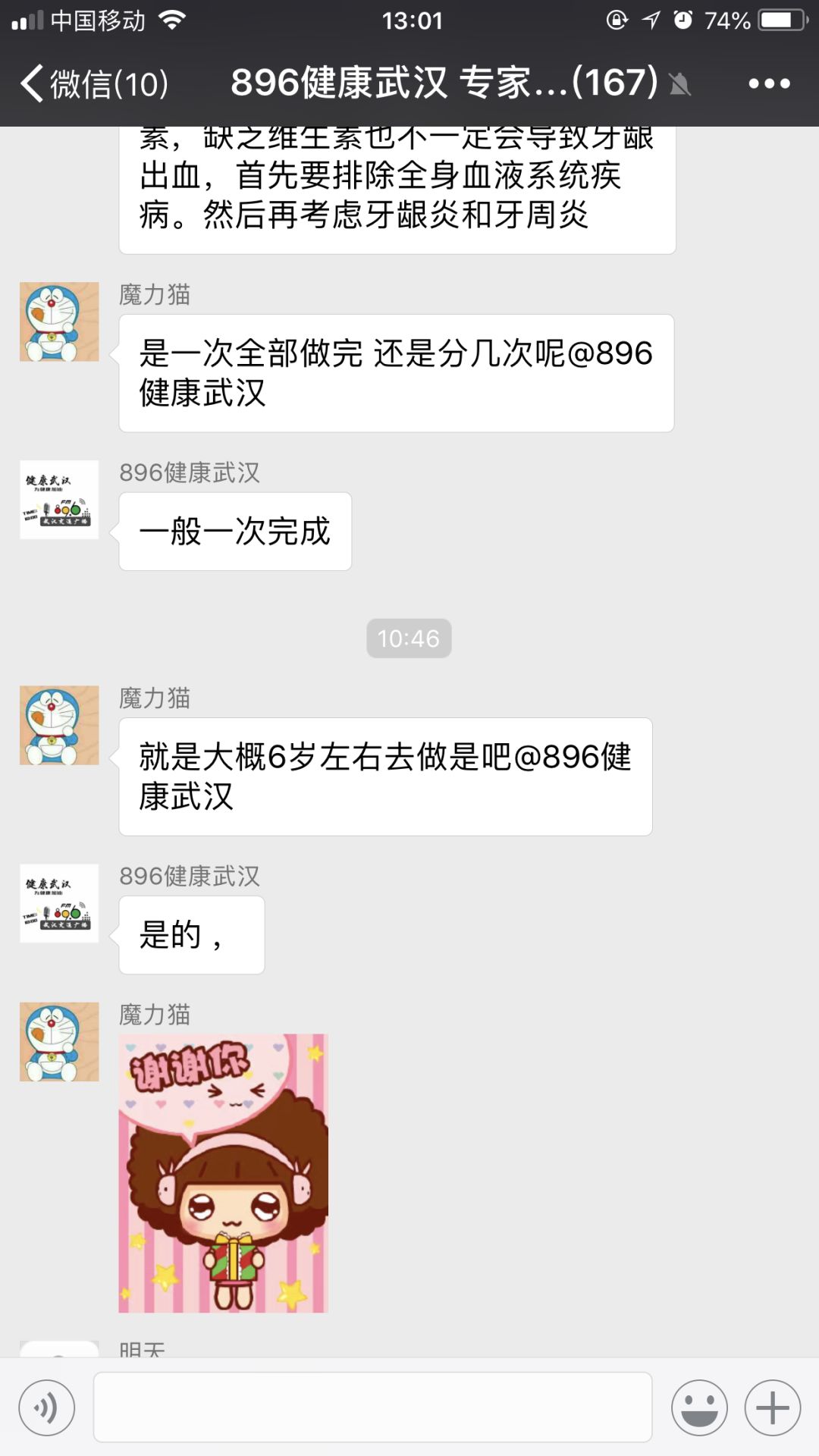Screen dimensions: 819x1456
Task: Select the voice input speaker icon
Action: (47, 1407)
